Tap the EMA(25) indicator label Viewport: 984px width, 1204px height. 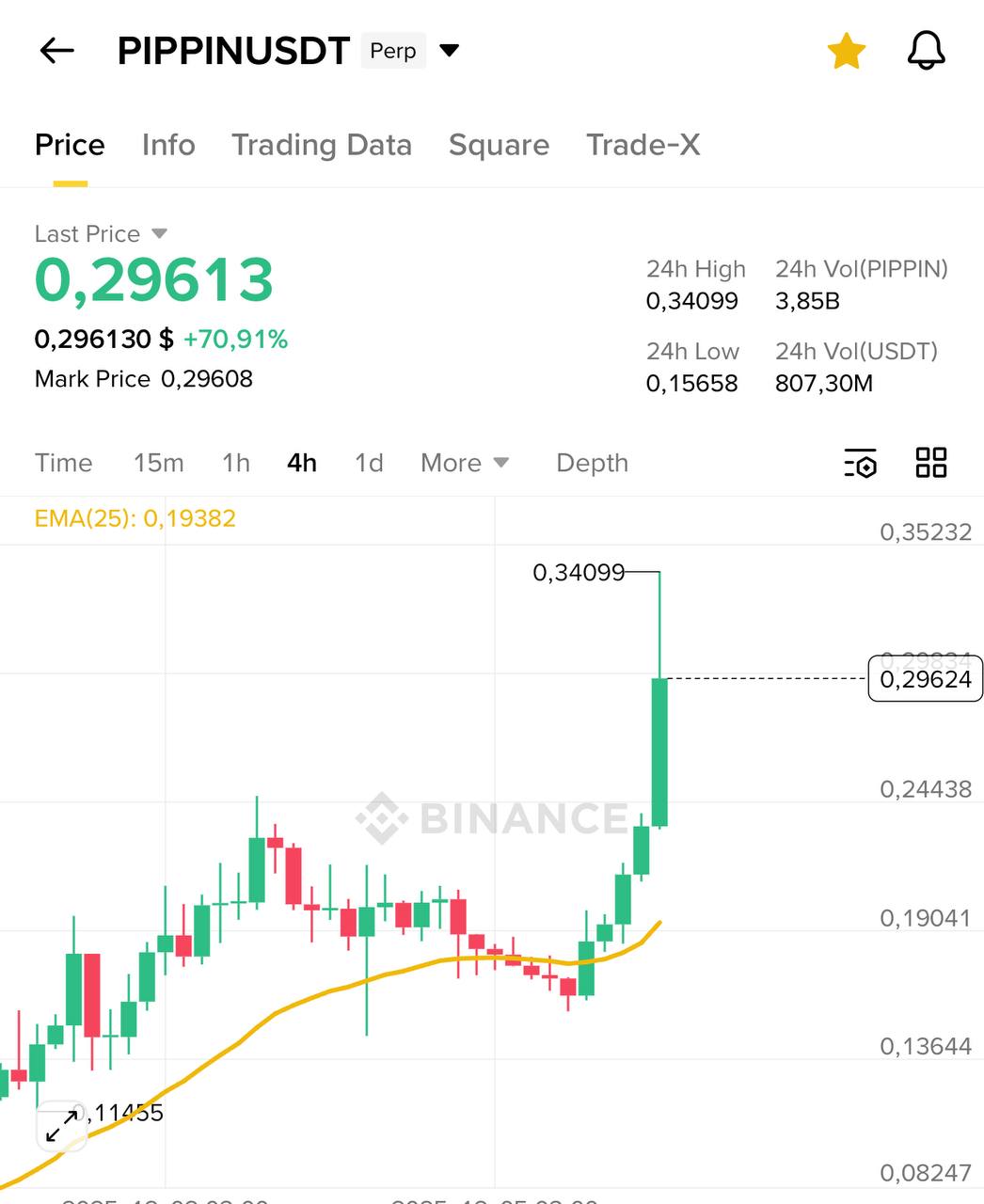pos(135,518)
